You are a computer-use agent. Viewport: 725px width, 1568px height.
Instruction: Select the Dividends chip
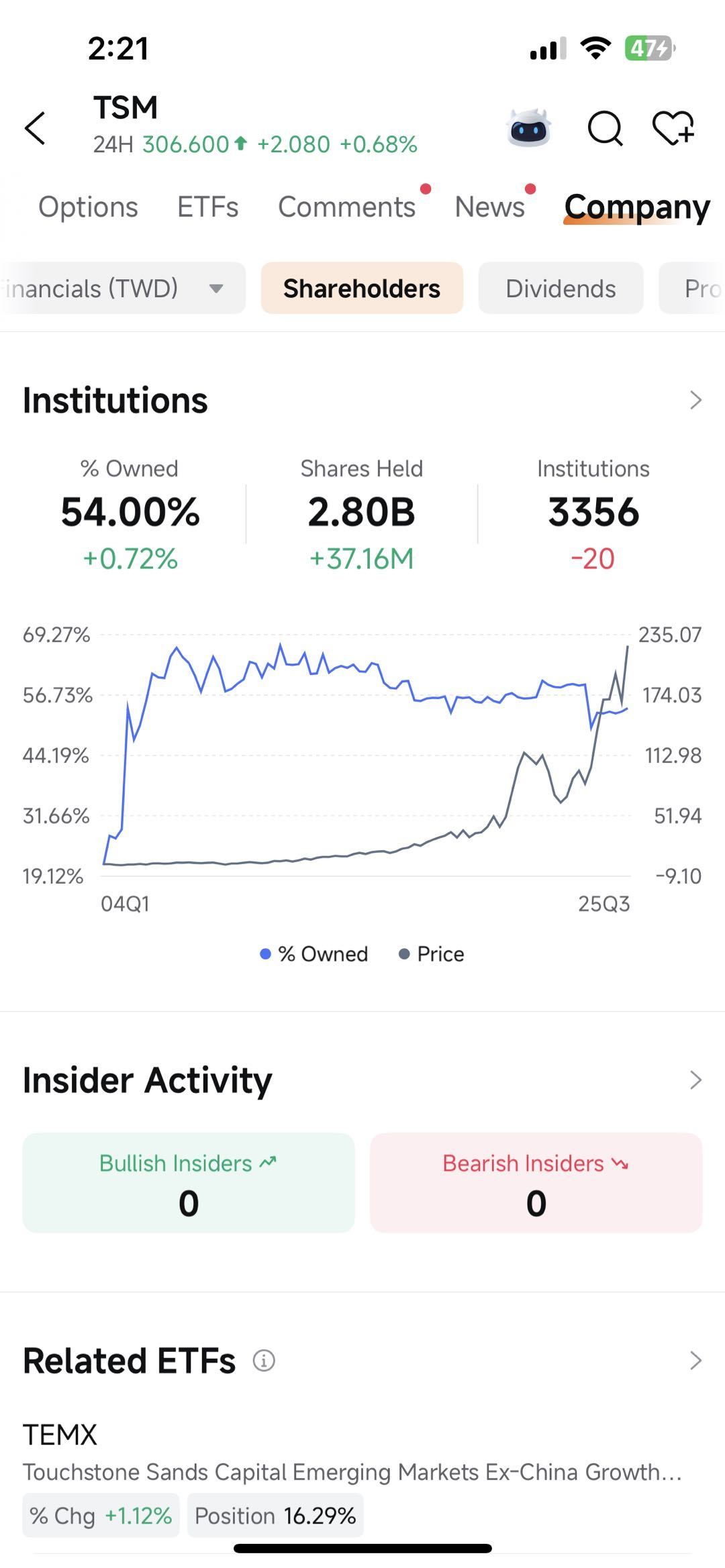pyautogui.click(x=561, y=289)
